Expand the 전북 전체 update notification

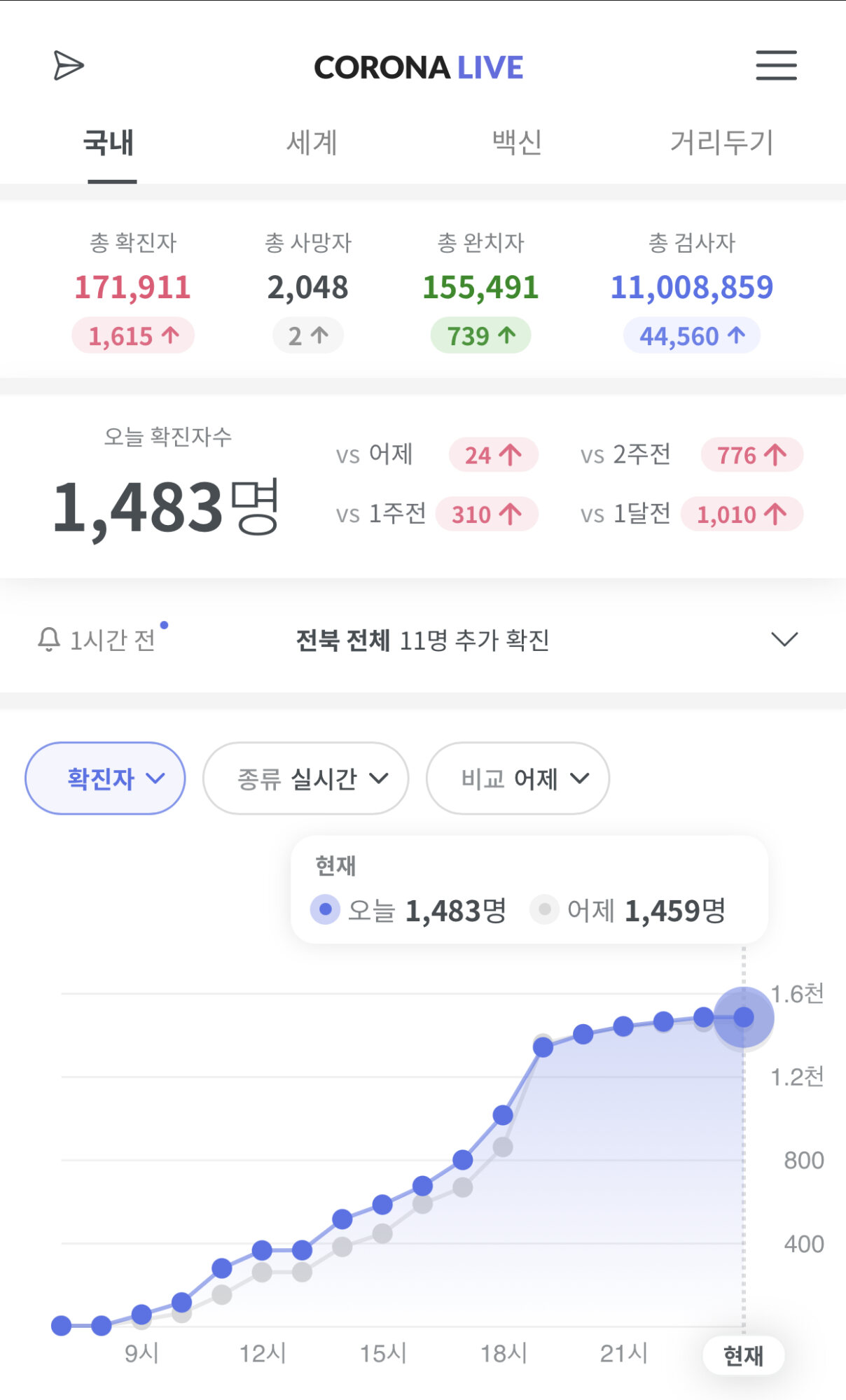click(784, 639)
